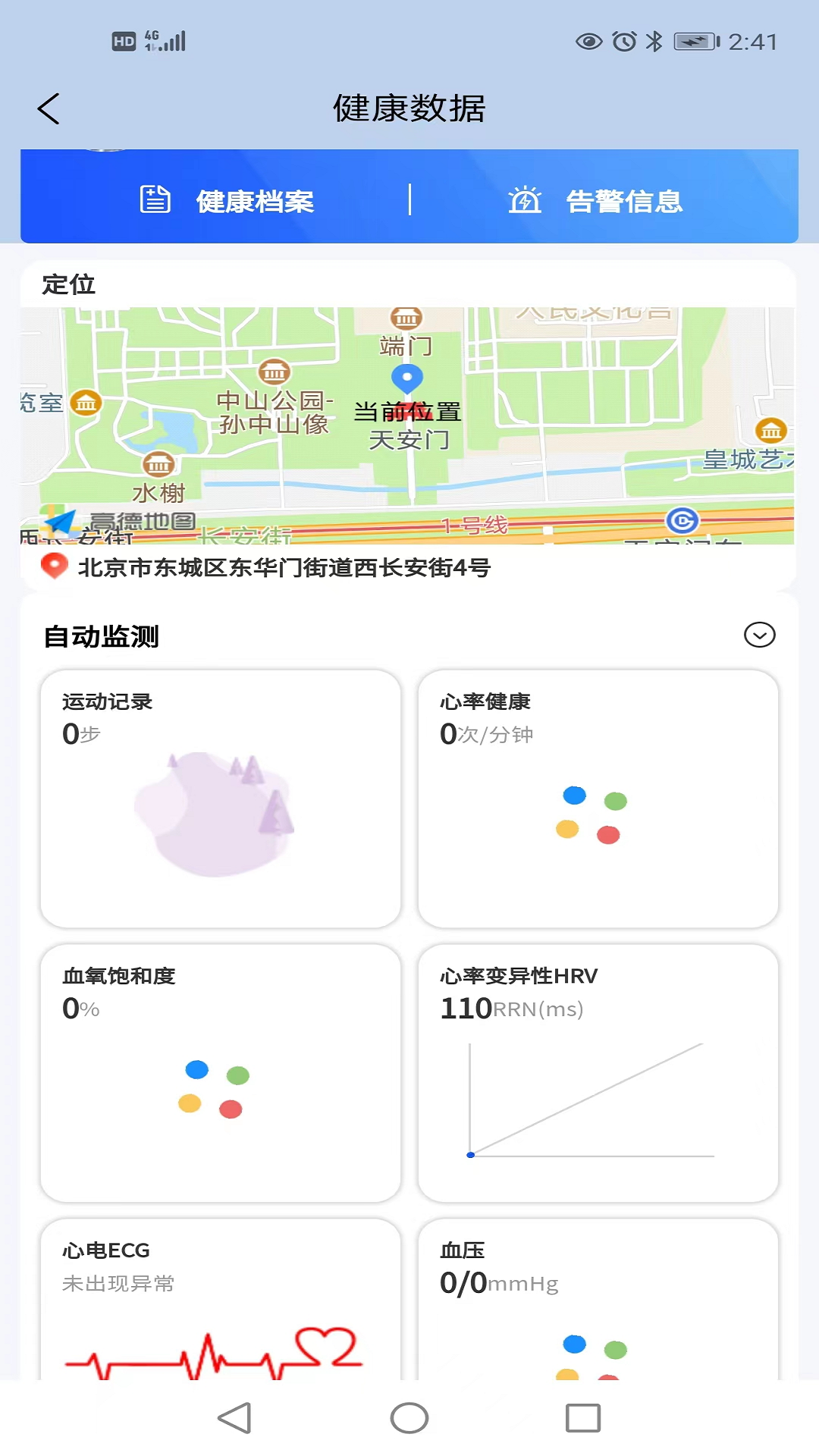
Task: Open 告警信息 alert information
Action: click(596, 201)
